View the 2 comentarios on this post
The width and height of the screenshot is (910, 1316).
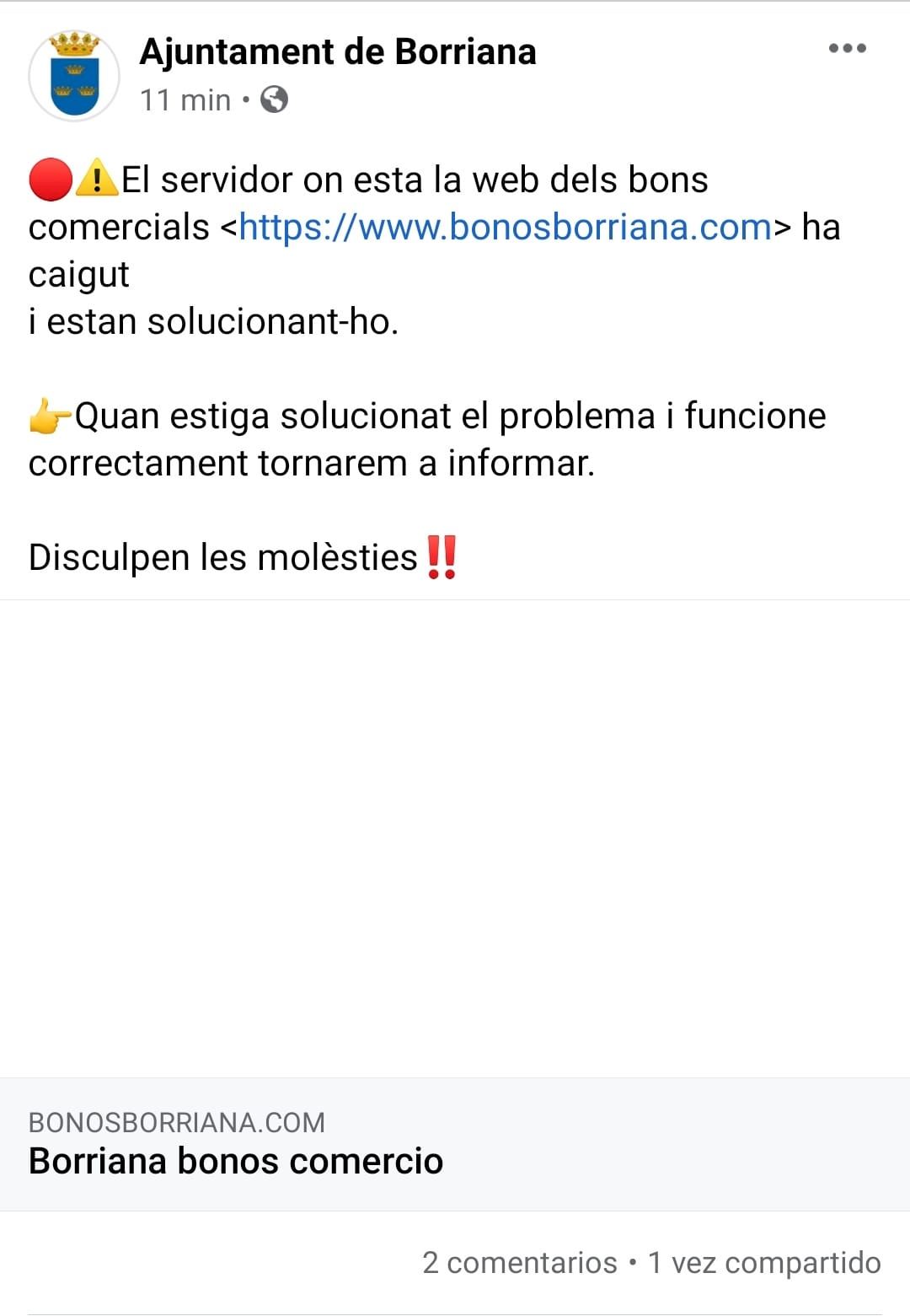click(519, 1263)
